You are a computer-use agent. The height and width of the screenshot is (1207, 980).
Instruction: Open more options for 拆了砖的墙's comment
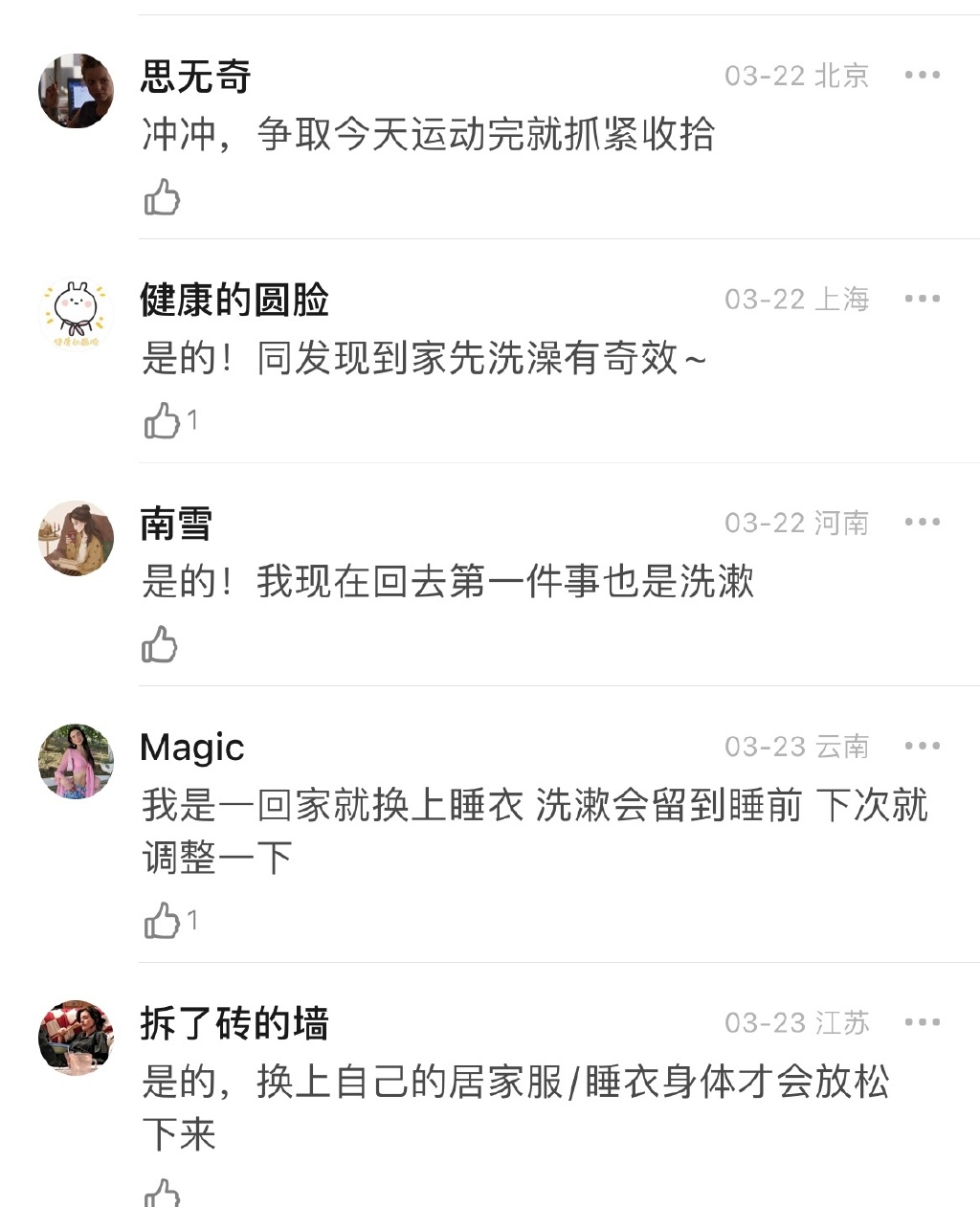tap(922, 1022)
